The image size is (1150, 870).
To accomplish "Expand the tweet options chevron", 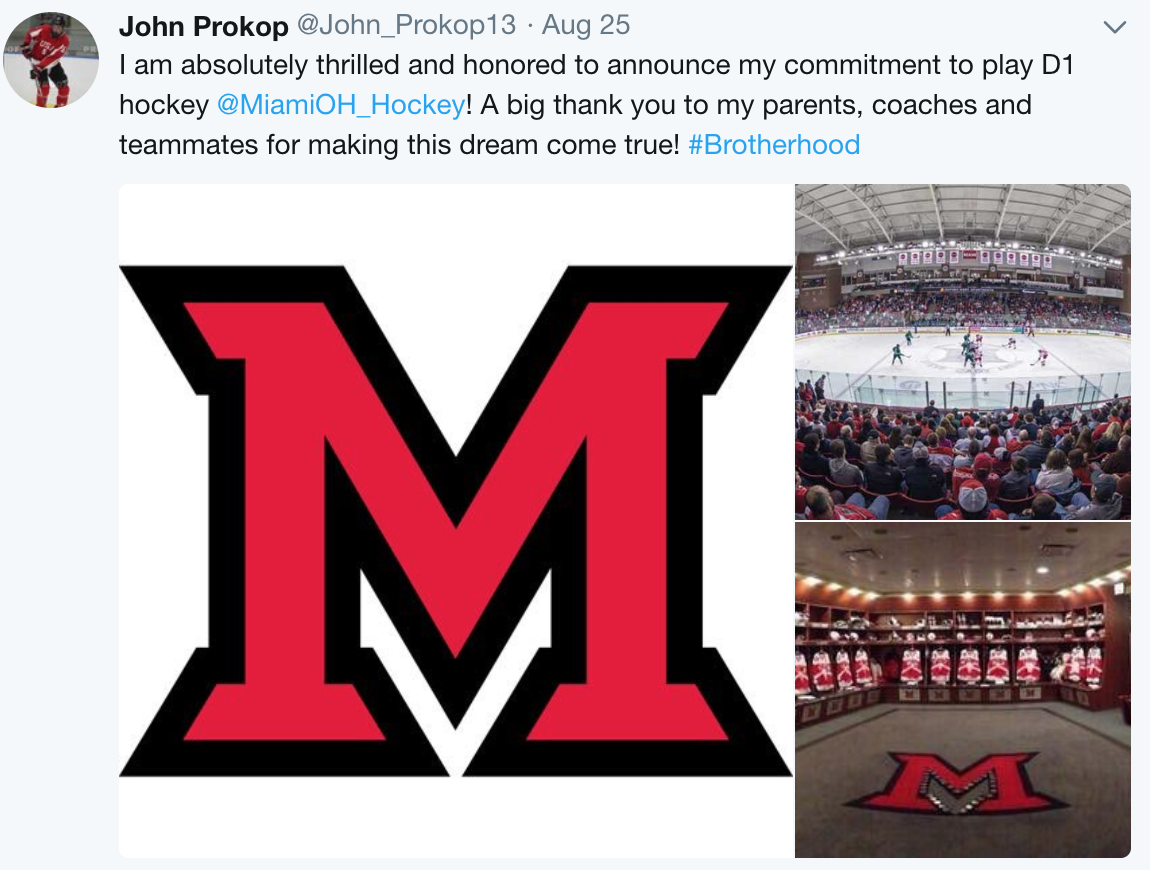I will pos(1114,27).
